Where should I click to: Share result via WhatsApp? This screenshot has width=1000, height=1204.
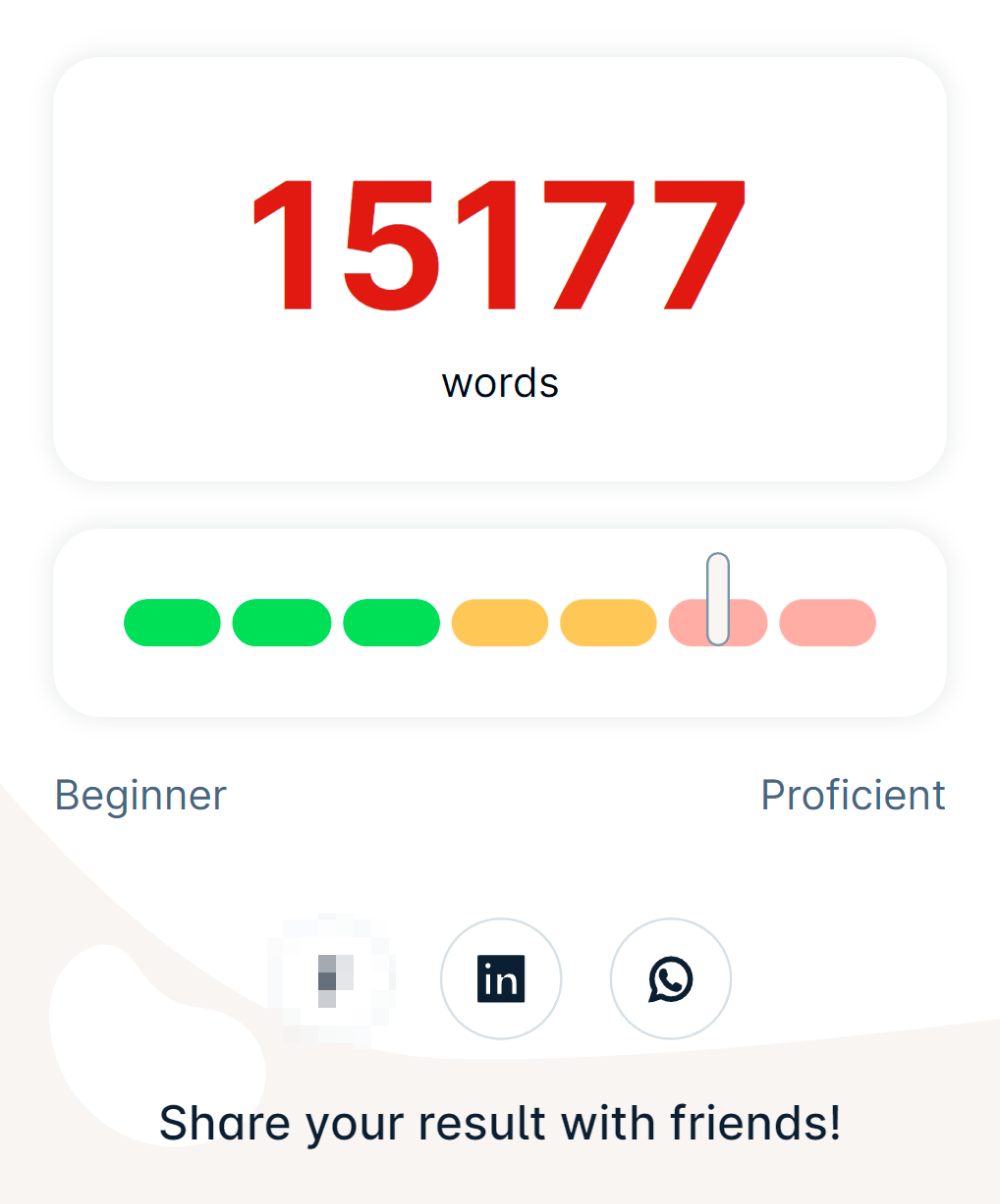click(x=670, y=978)
